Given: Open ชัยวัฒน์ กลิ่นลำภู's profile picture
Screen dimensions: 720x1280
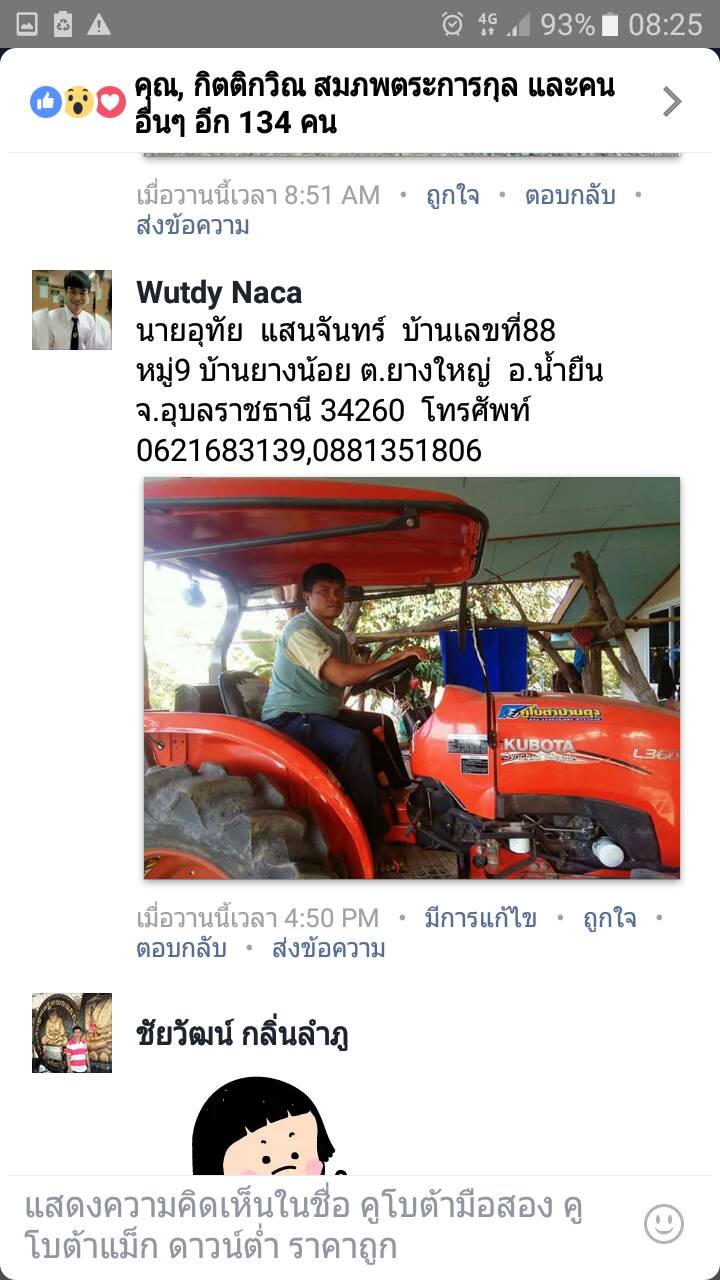Looking at the screenshot, I should 72,1033.
